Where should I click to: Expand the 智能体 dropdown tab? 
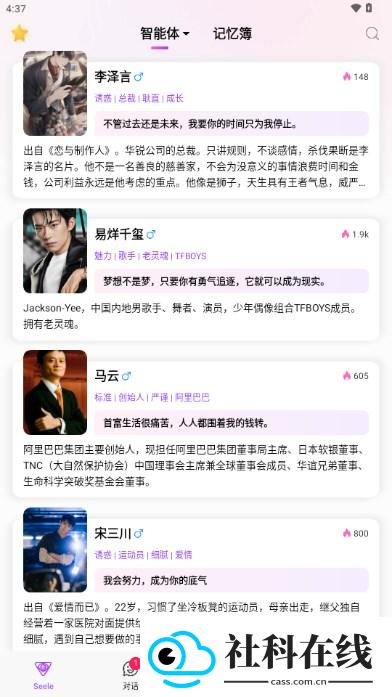(165, 33)
